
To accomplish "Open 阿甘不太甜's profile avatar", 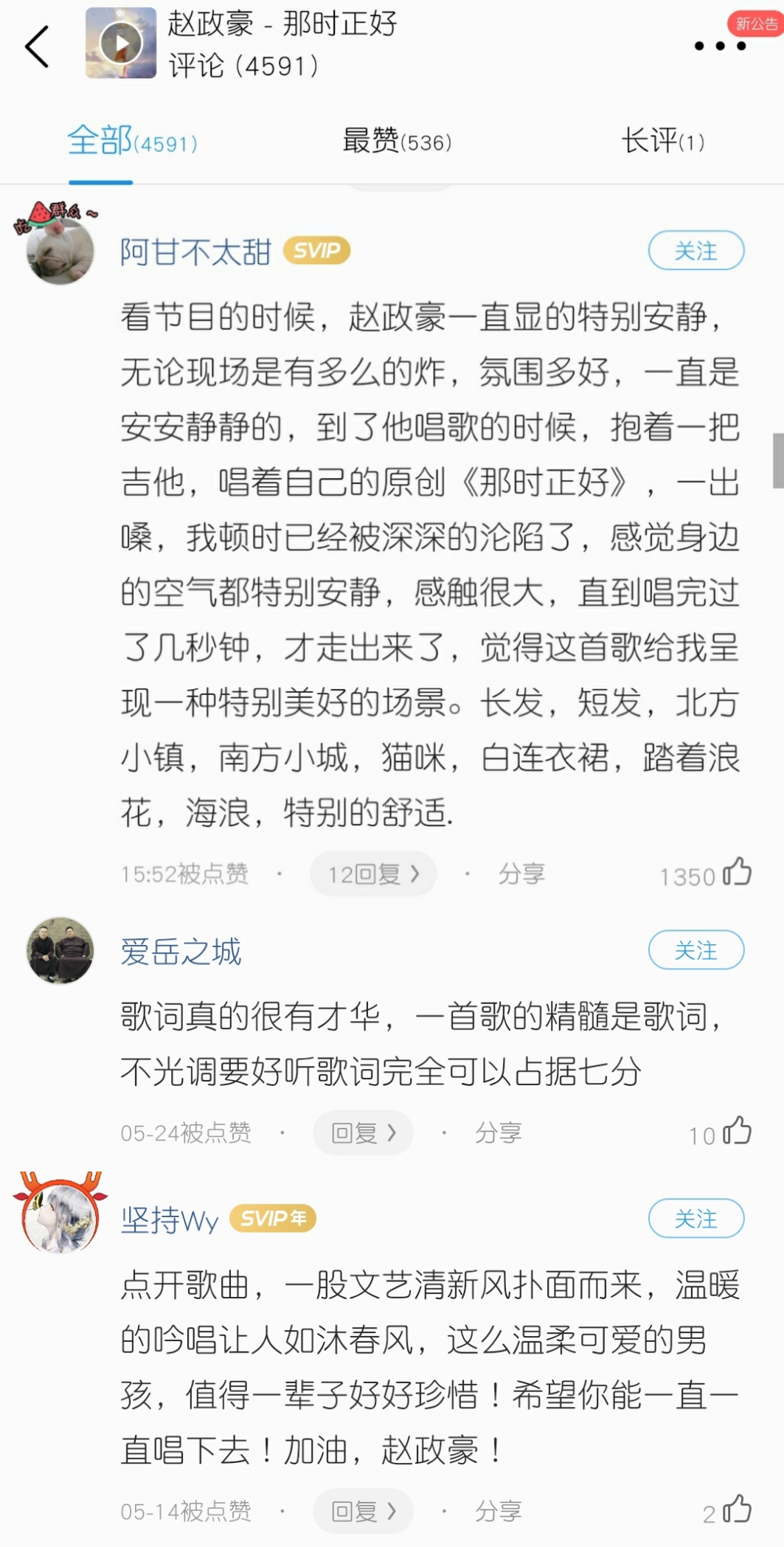I will 60,251.
